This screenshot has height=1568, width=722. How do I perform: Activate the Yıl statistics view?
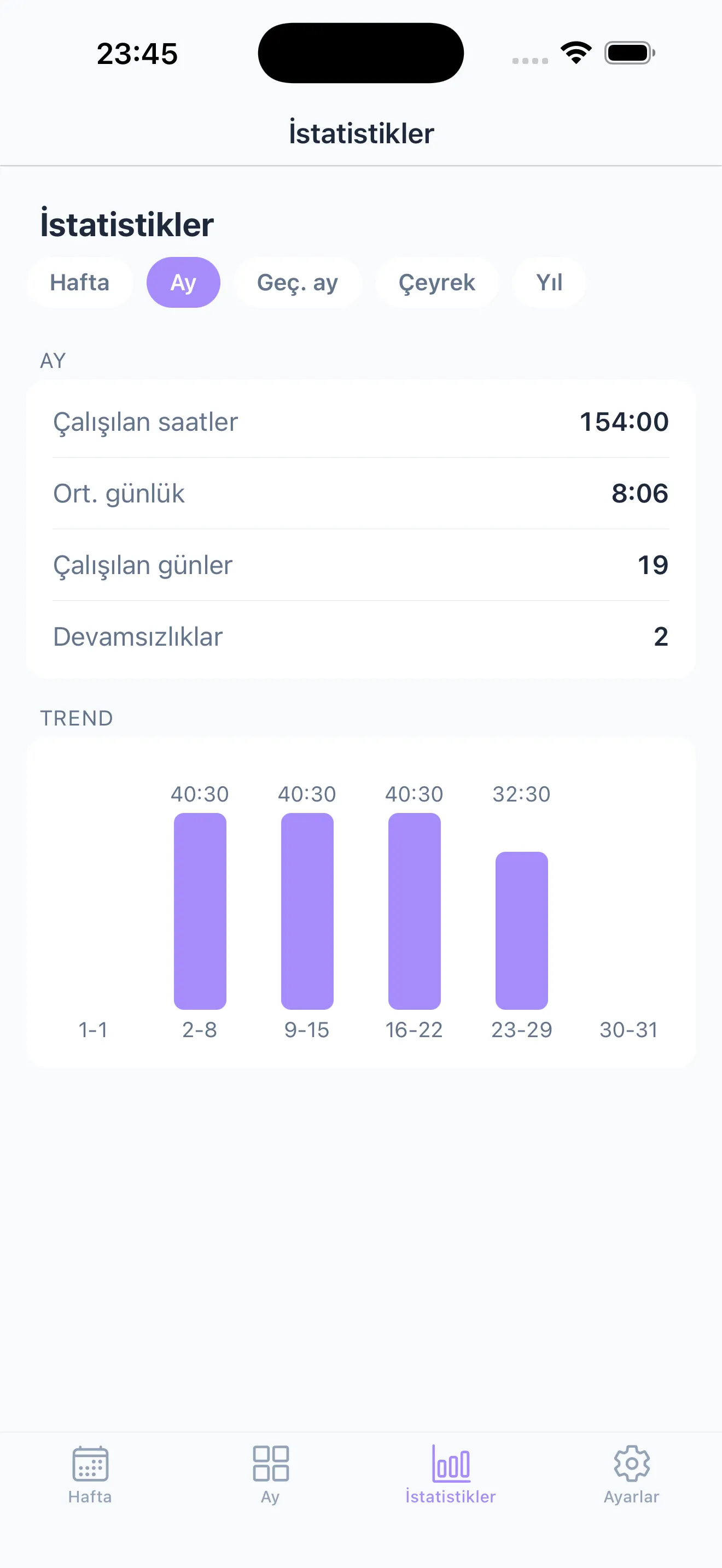coord(549,283)
